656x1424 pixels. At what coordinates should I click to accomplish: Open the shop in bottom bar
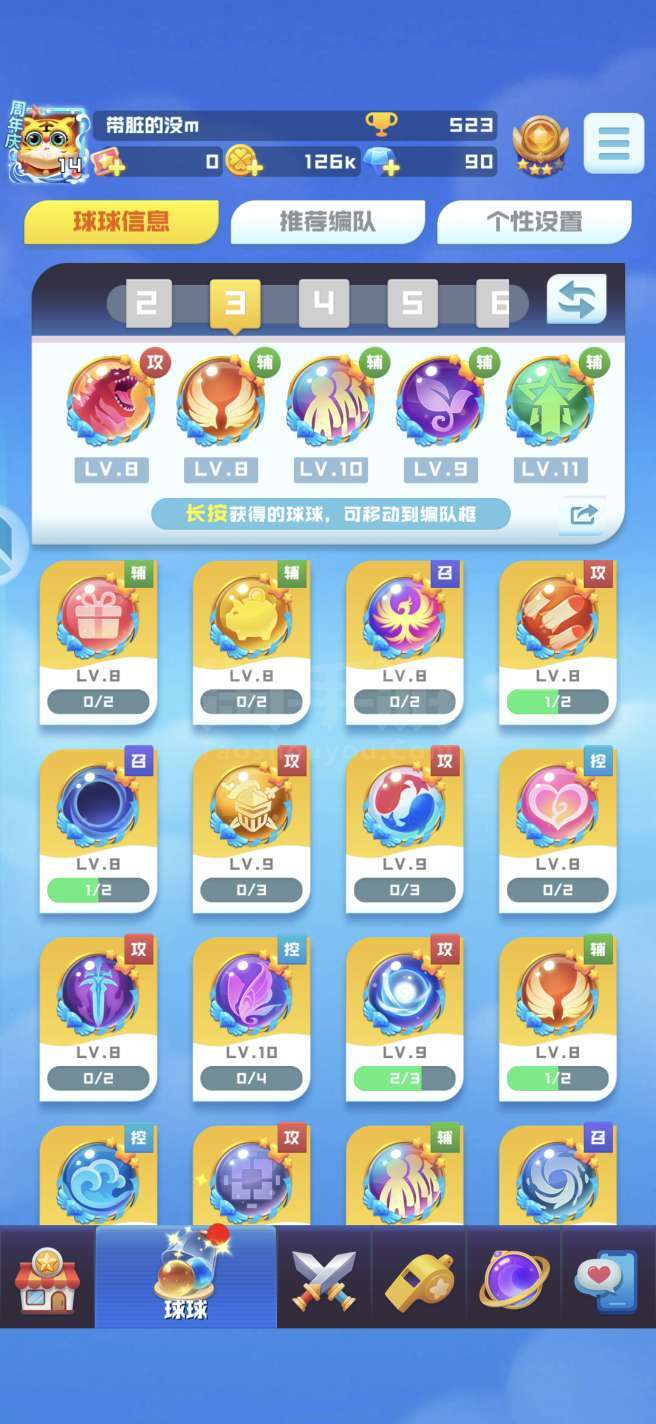[47, 1279]
